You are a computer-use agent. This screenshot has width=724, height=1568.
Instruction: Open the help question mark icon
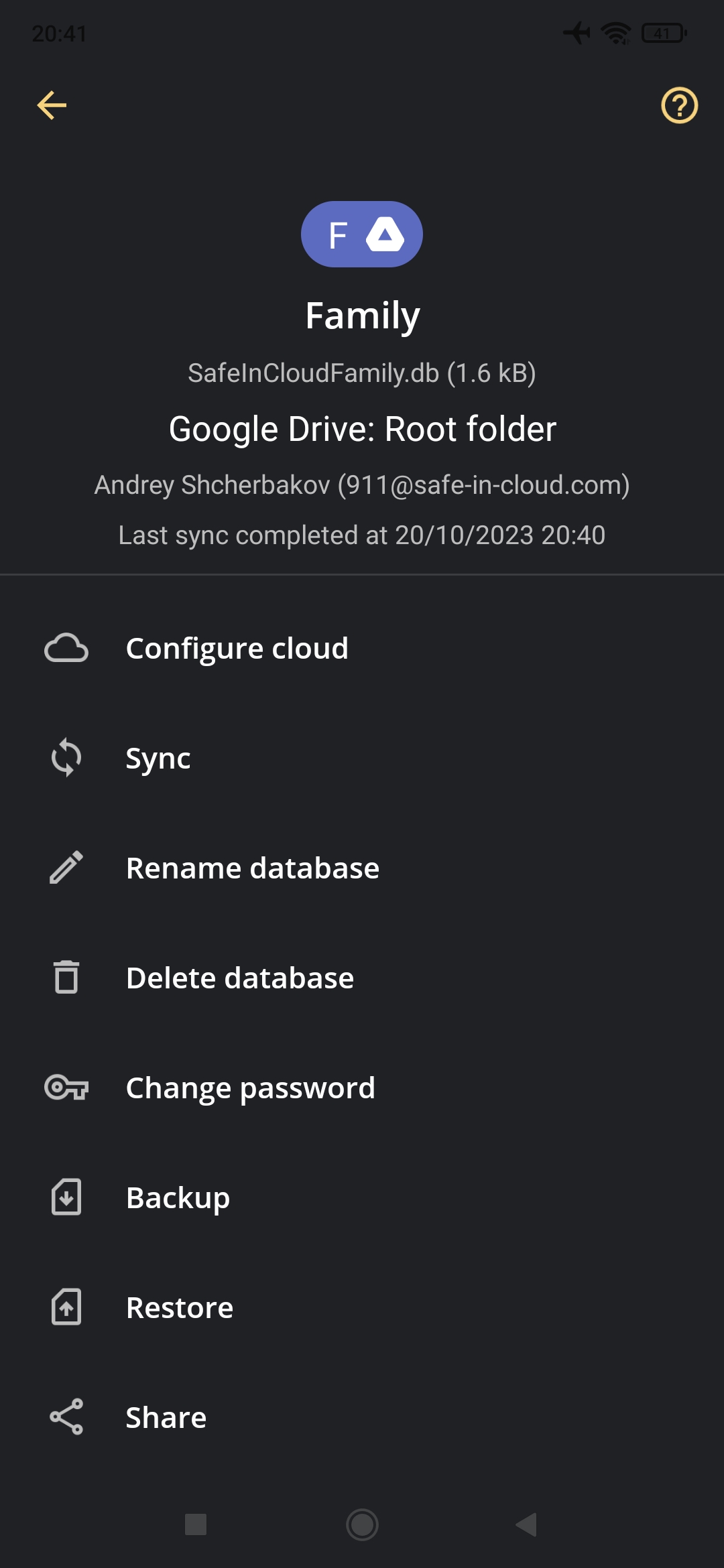tap(679, 105)
